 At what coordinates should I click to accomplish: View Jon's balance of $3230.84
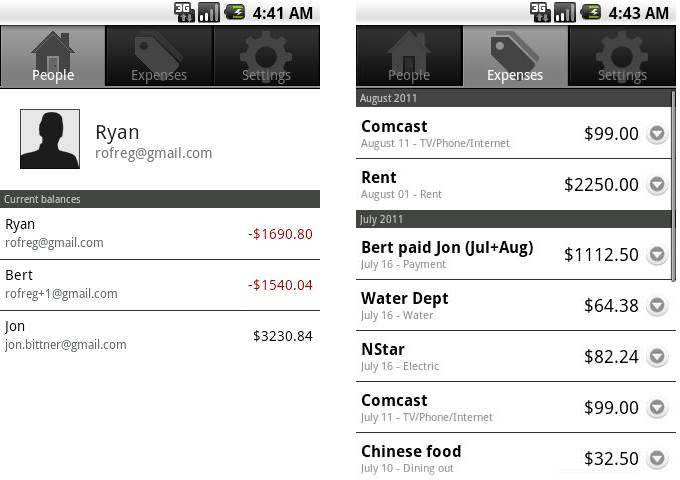(x=160, y=335)
